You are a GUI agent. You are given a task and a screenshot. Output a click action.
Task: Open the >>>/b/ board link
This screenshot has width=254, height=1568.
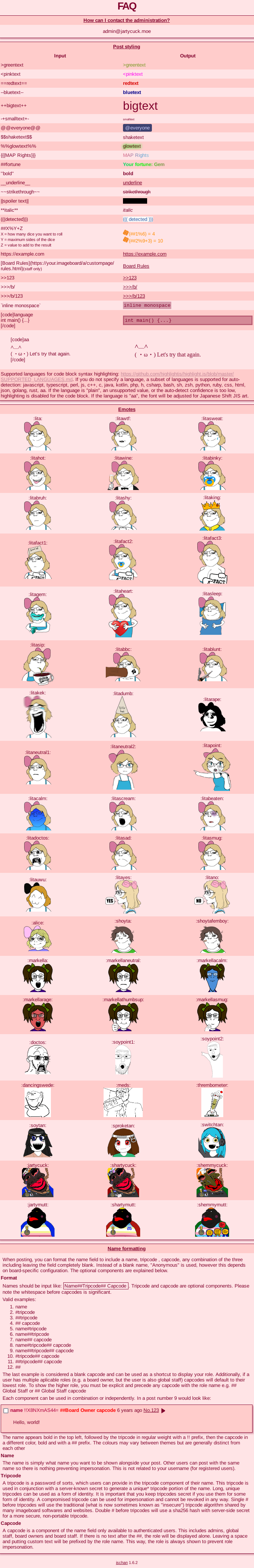[130, 287]
